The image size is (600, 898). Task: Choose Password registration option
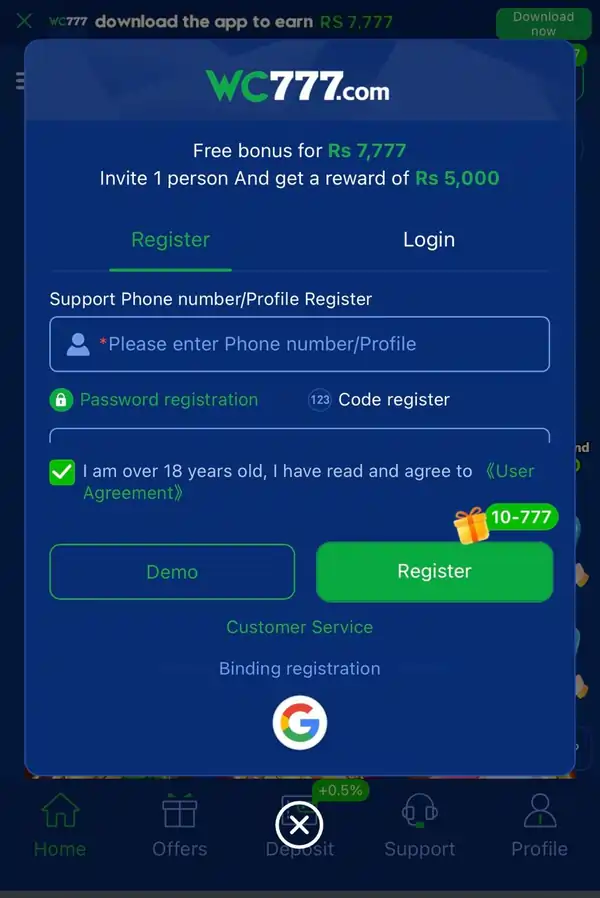click(x=154, y=399)
